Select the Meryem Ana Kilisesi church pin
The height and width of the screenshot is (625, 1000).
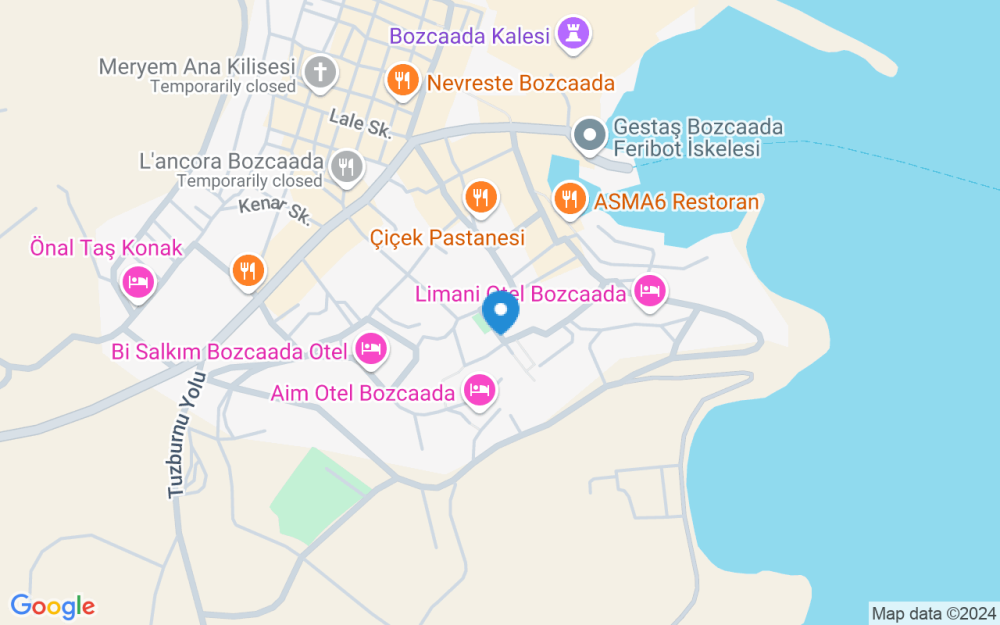click(321, 71)
